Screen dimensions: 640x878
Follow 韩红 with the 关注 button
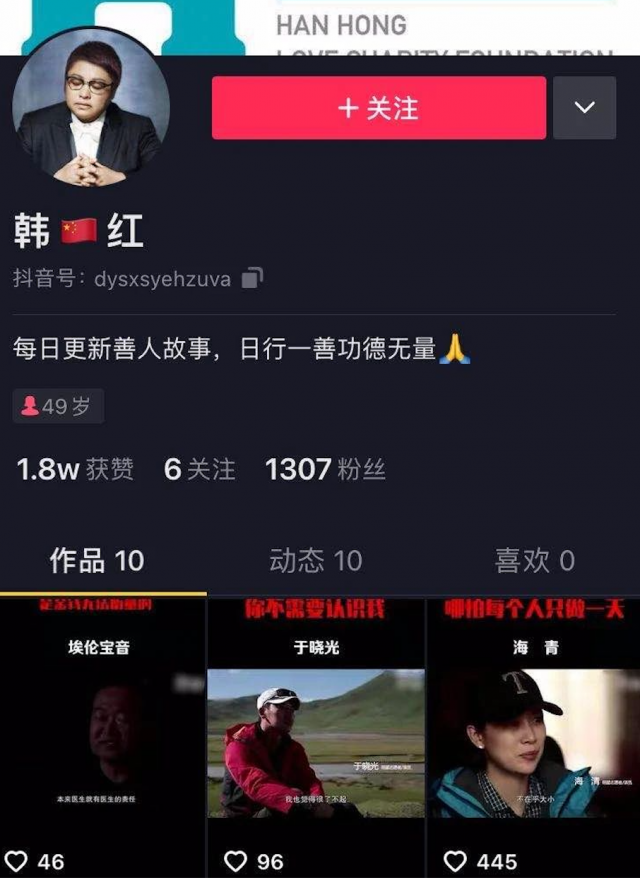[x=378, y=108]
